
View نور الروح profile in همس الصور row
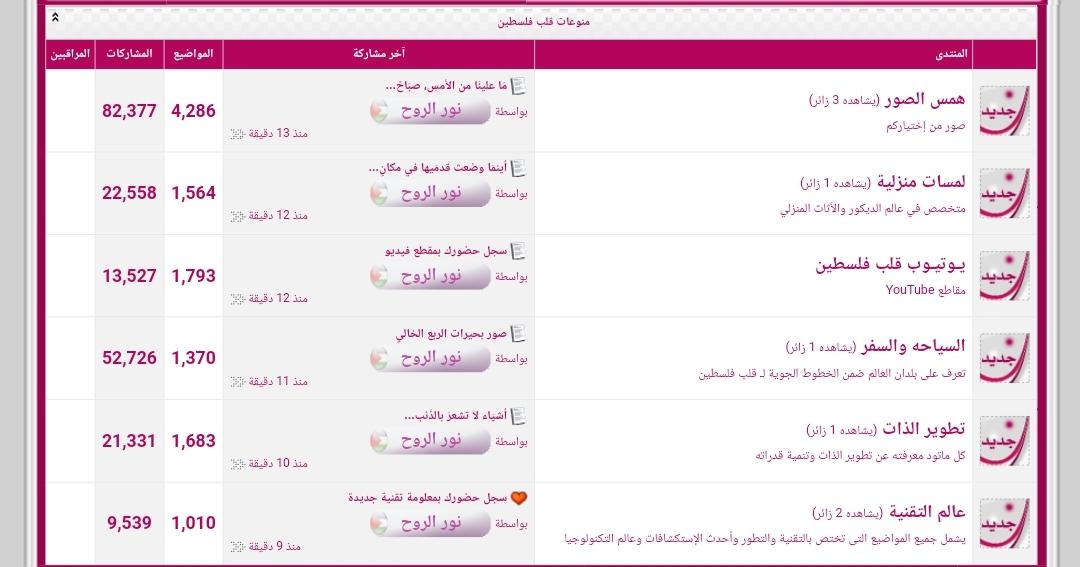click(x=431, y=111)
